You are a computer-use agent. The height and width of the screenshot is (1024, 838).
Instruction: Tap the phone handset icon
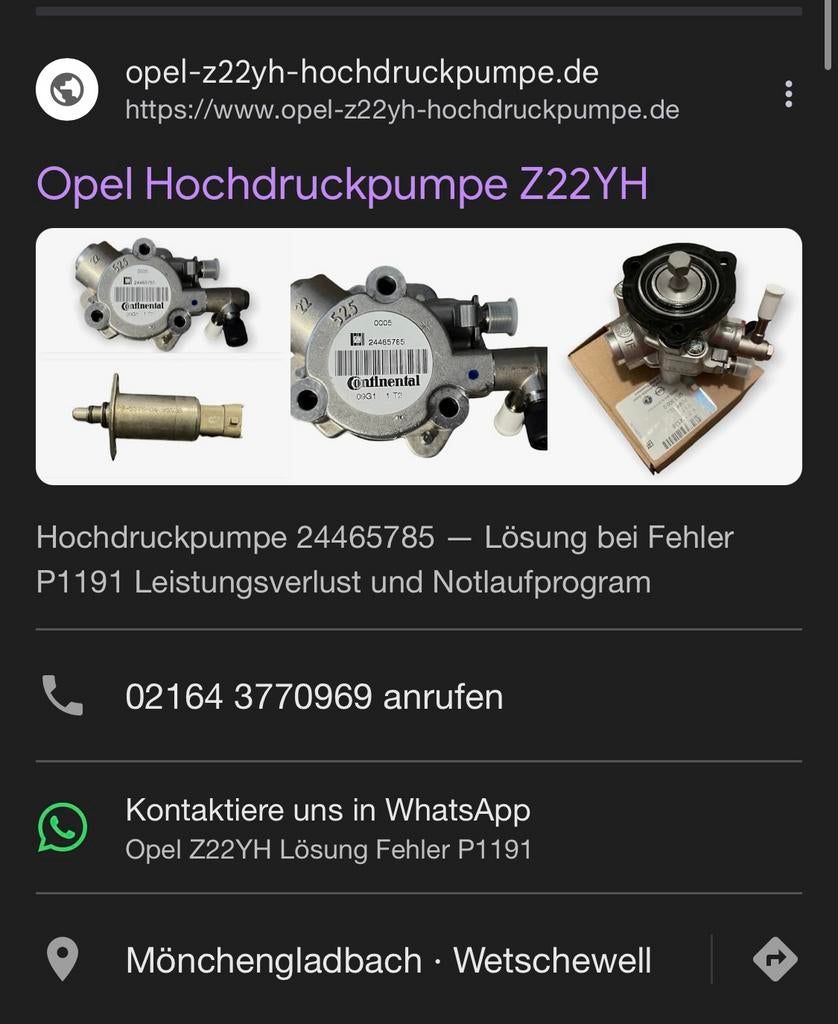click(62, 695)
